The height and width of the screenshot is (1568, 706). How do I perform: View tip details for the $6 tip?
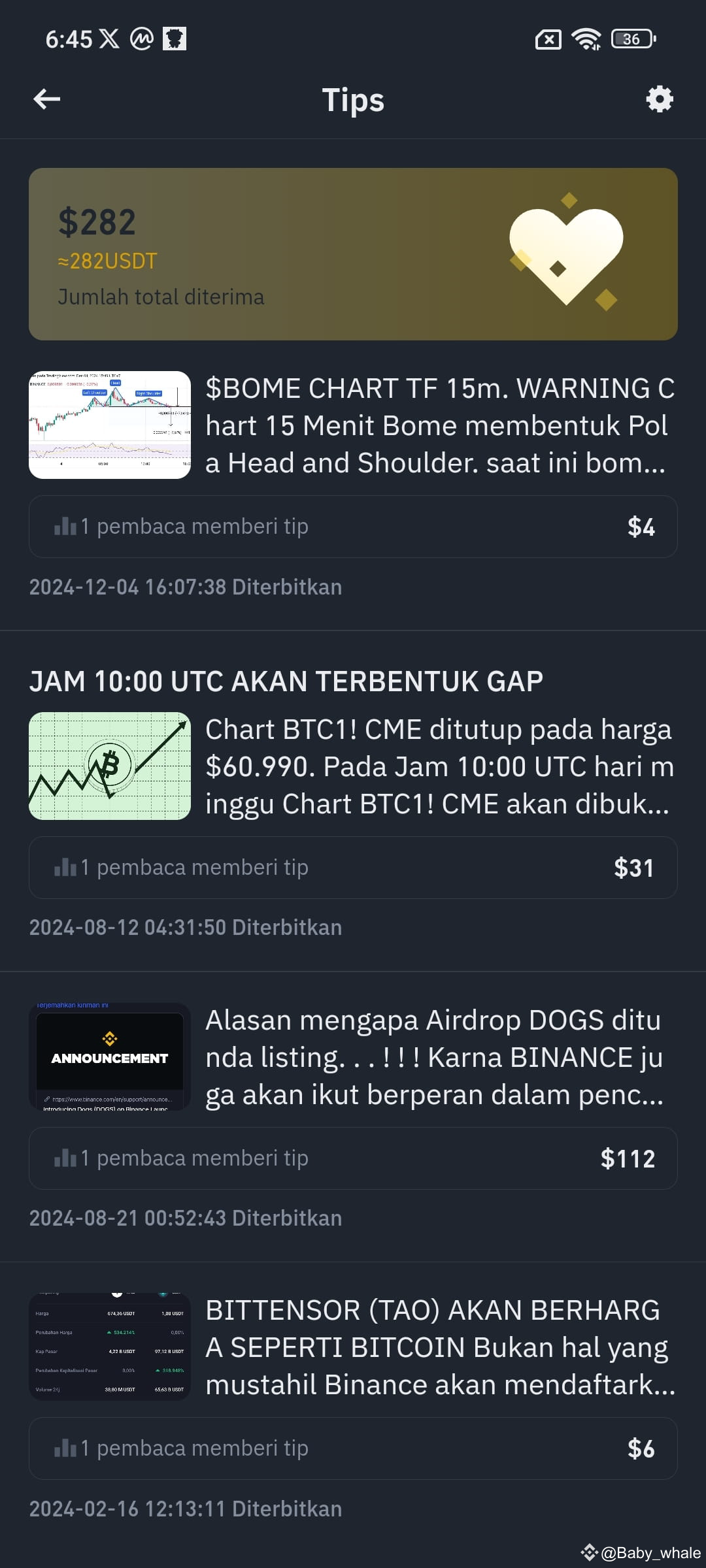click(353, 1448)
